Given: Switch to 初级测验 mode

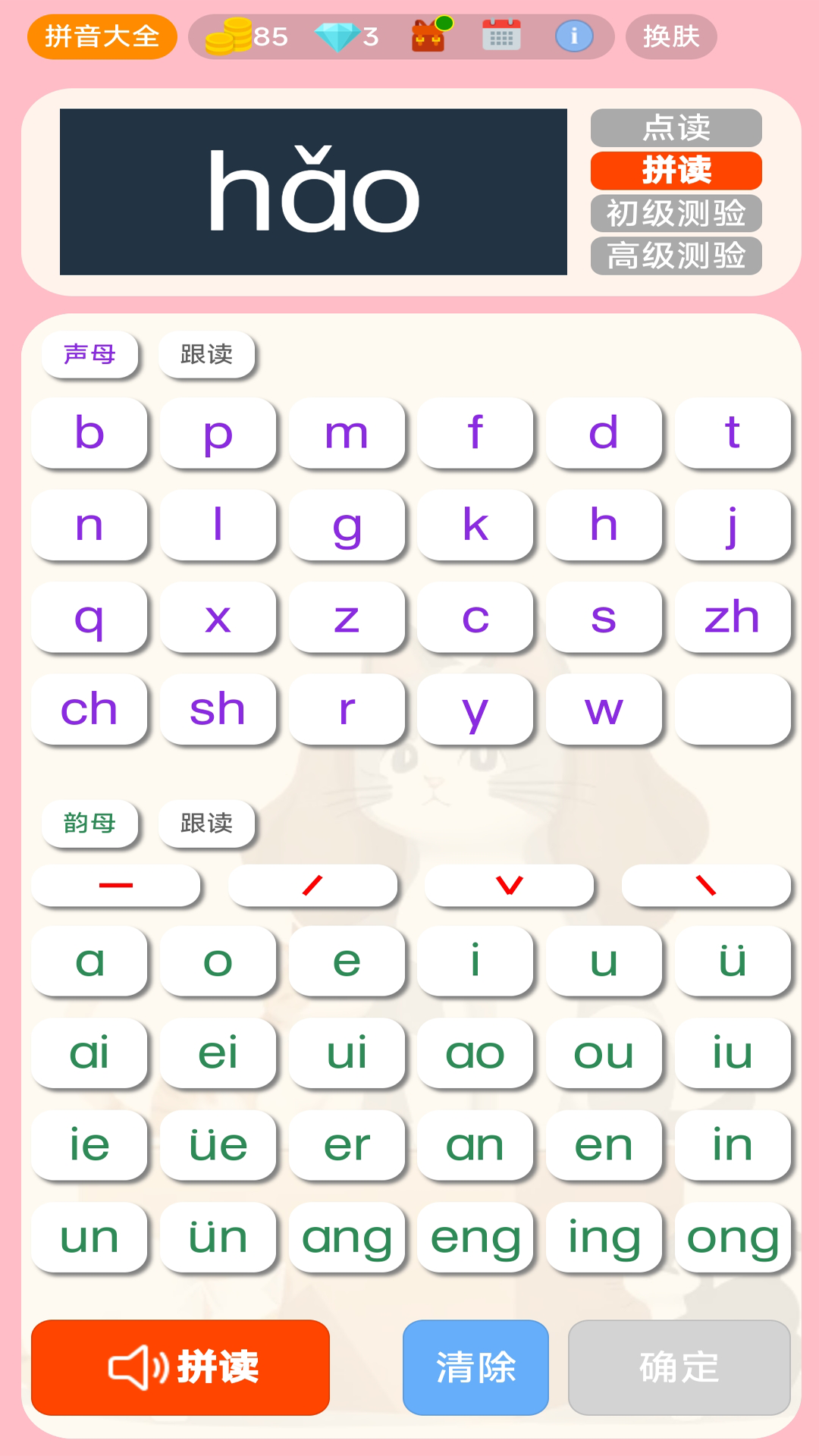Looking at the screenshot, I should (676, 213).
